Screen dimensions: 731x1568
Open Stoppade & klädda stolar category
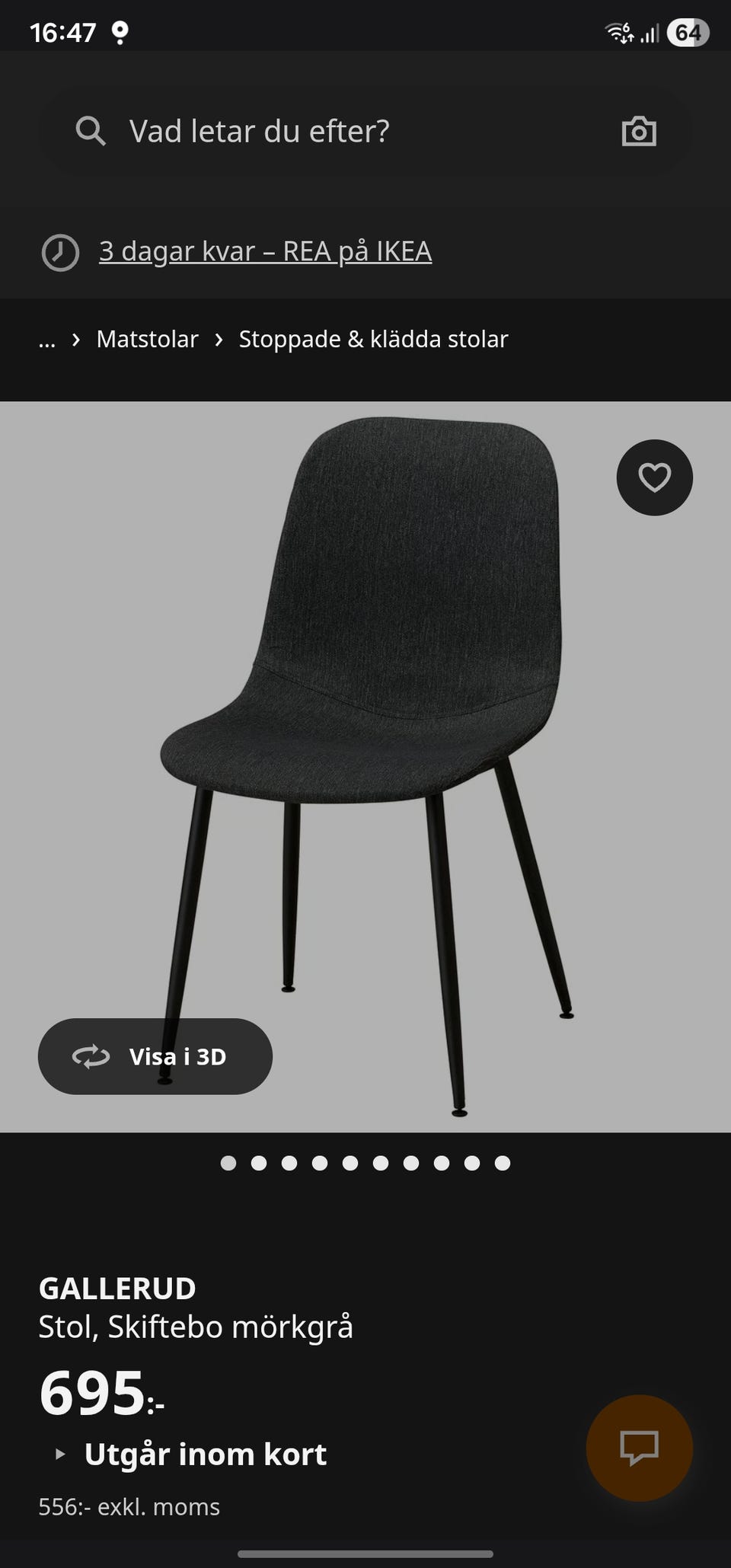tap(373, 339)
